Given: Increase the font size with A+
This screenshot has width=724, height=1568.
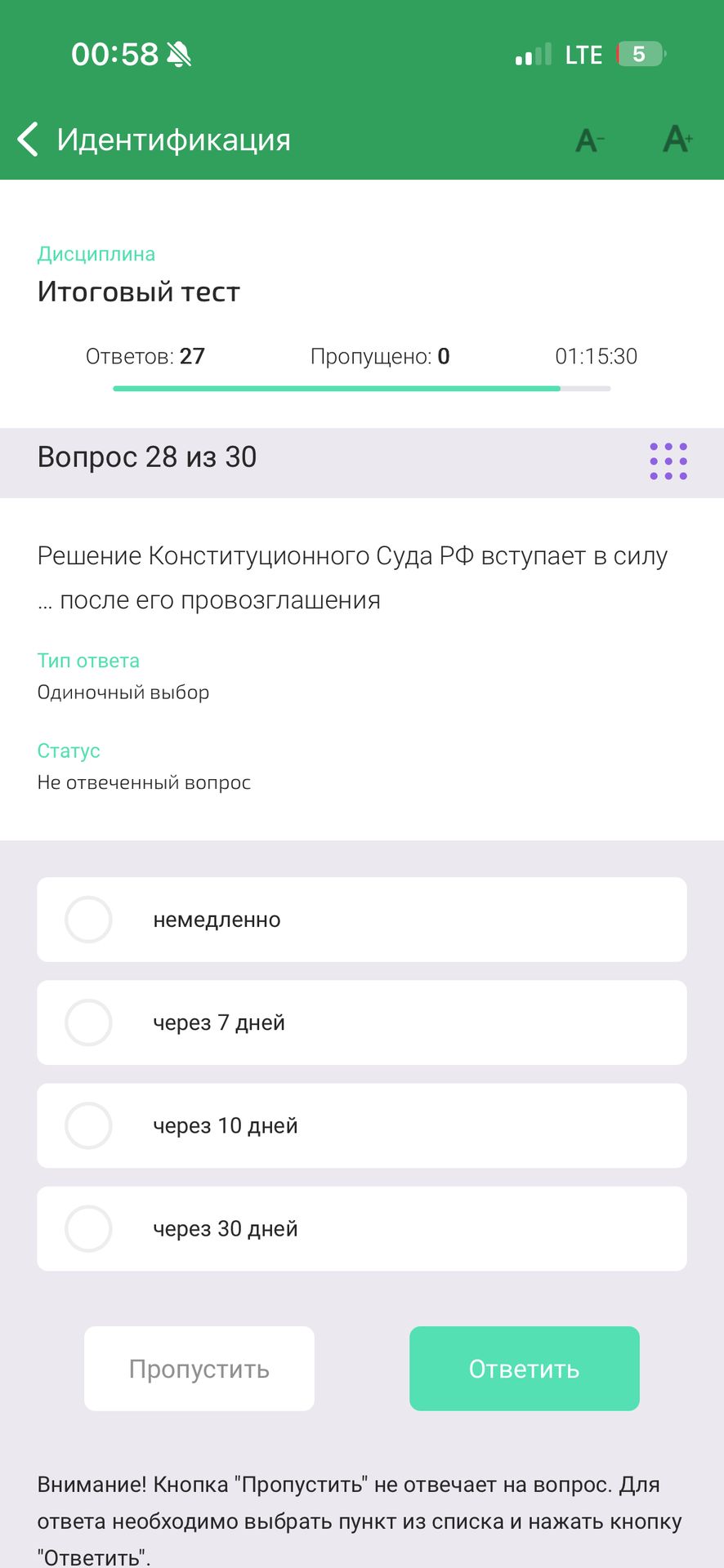Looking at the screenshot, I should [677, 139].
